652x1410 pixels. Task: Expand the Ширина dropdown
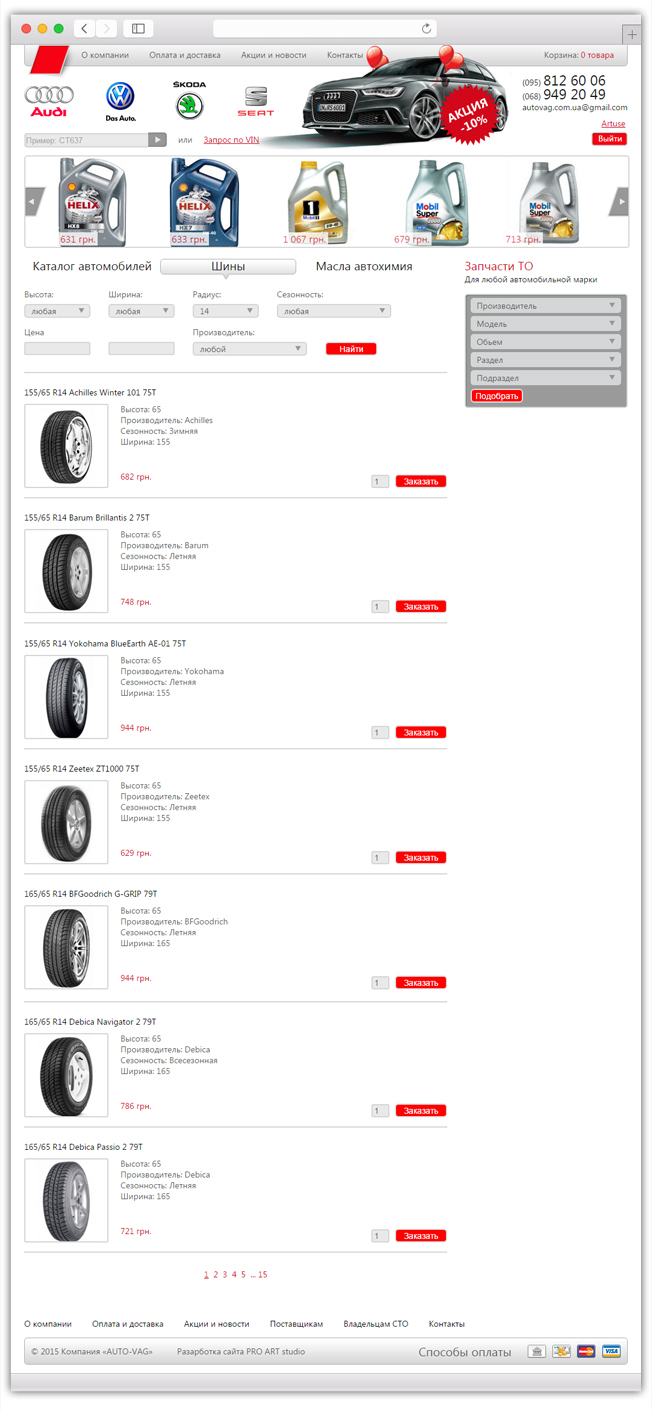(x=141, y=311)
